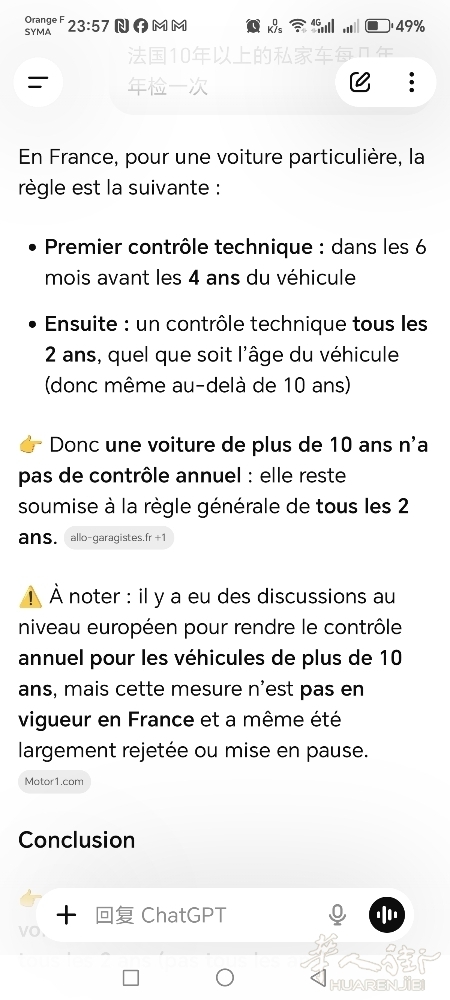Open the three-dot overflow menu
Screen dimensions: 450x1000
(412, 82)
